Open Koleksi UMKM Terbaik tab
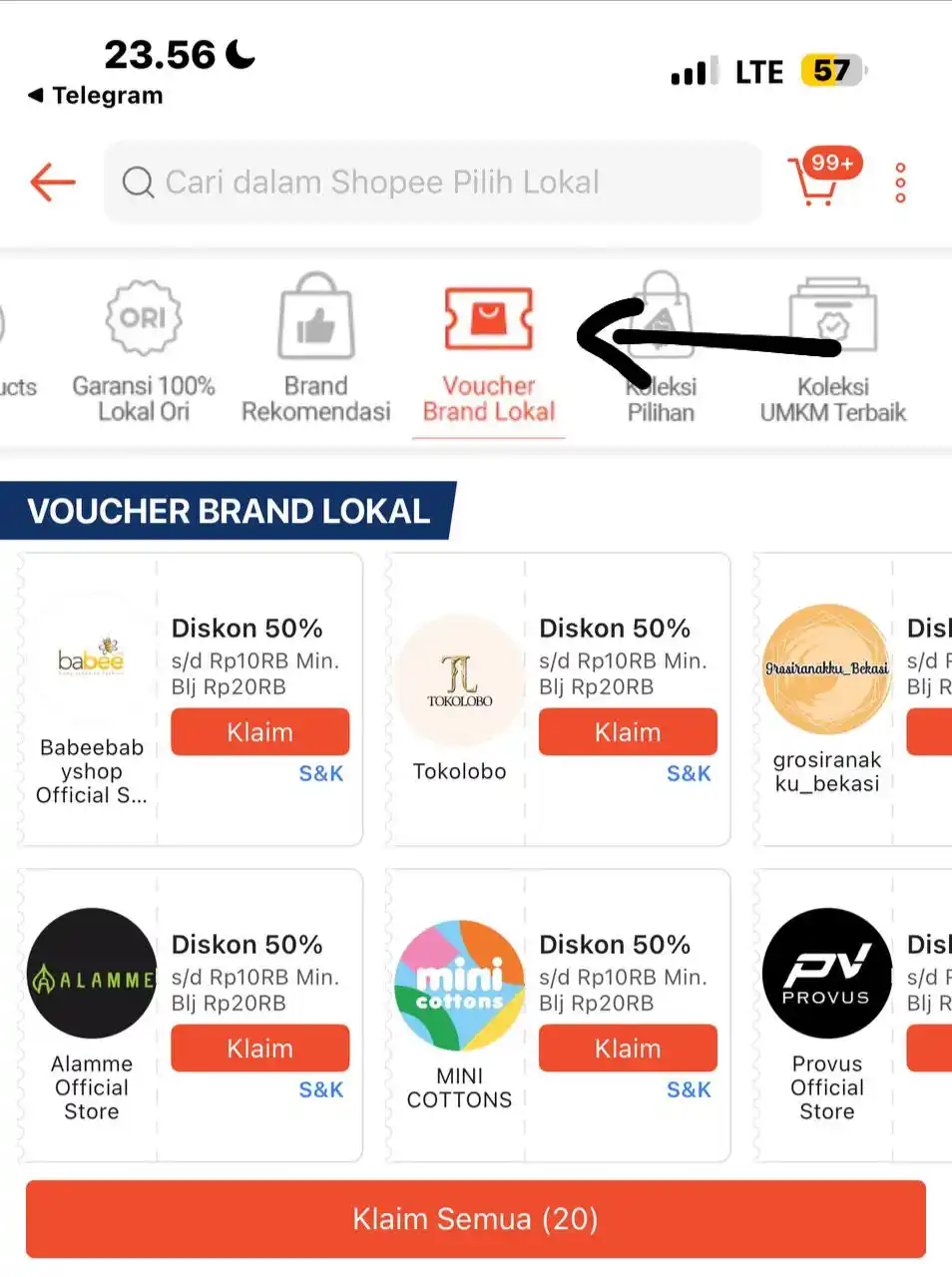The height and width of the screenshot is (1277, 952). pos(832,351)
